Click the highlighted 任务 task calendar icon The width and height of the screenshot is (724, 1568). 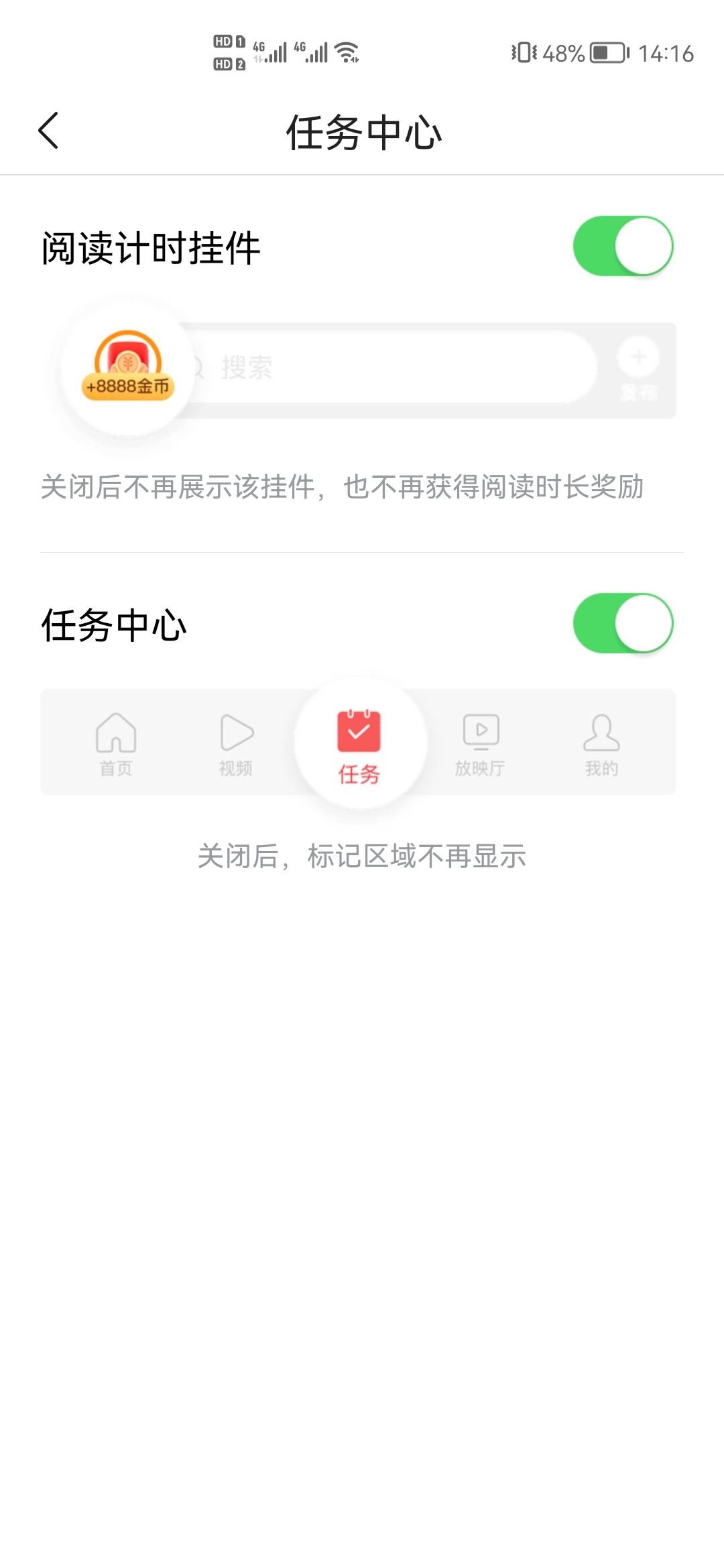tap(360, 730)
